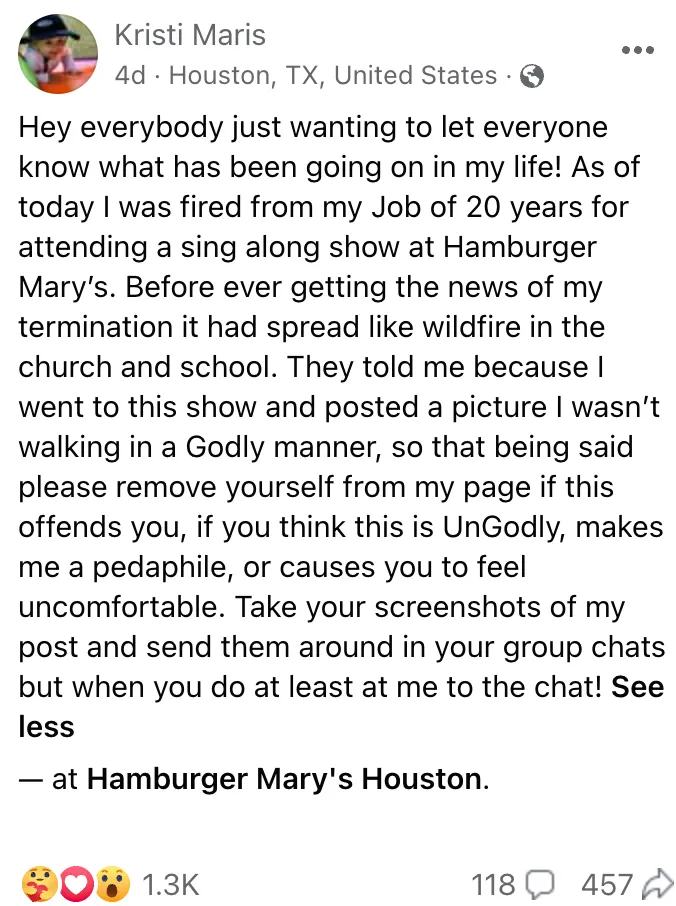View who reacted to the post
This screenshot has height=906, width=676.
110,884
